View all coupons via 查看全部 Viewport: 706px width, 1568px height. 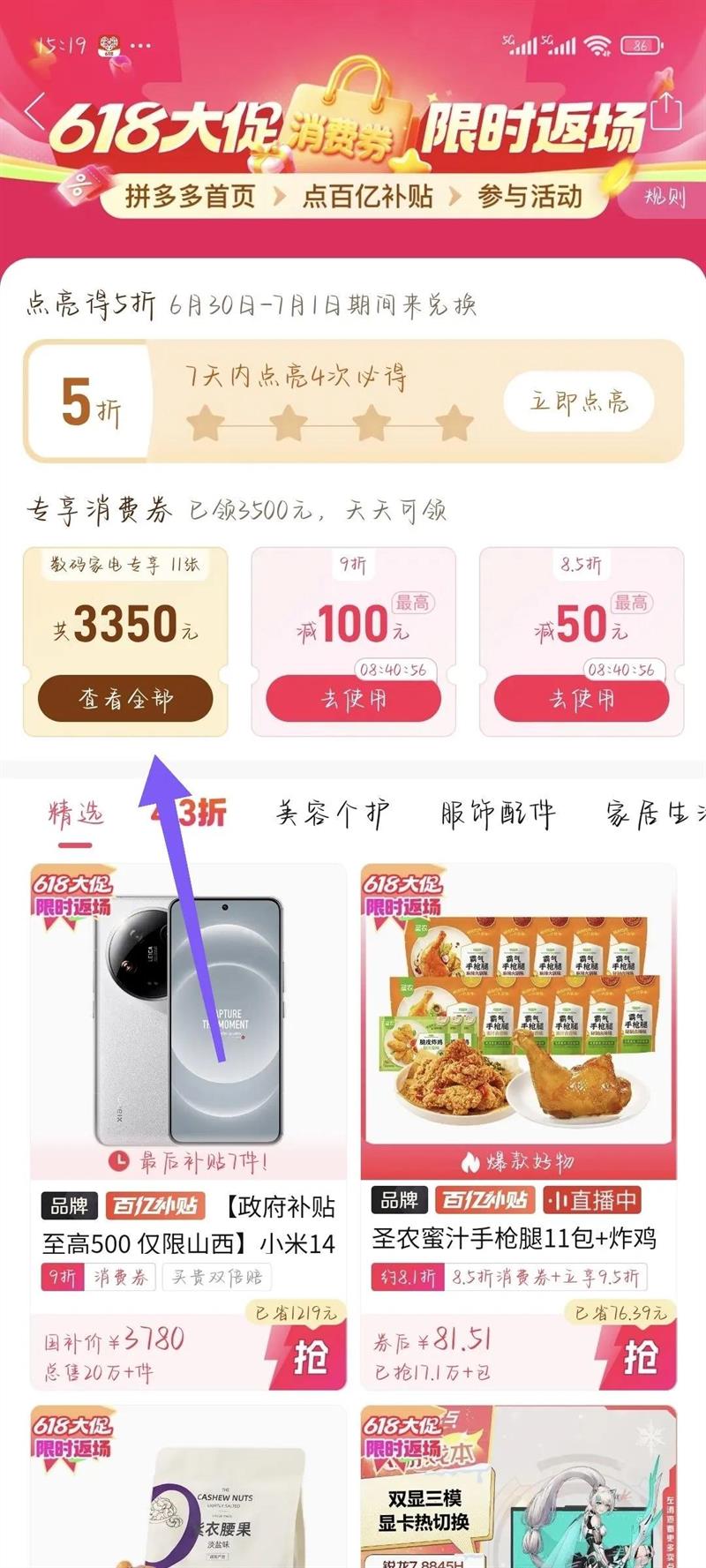(125, 699)
